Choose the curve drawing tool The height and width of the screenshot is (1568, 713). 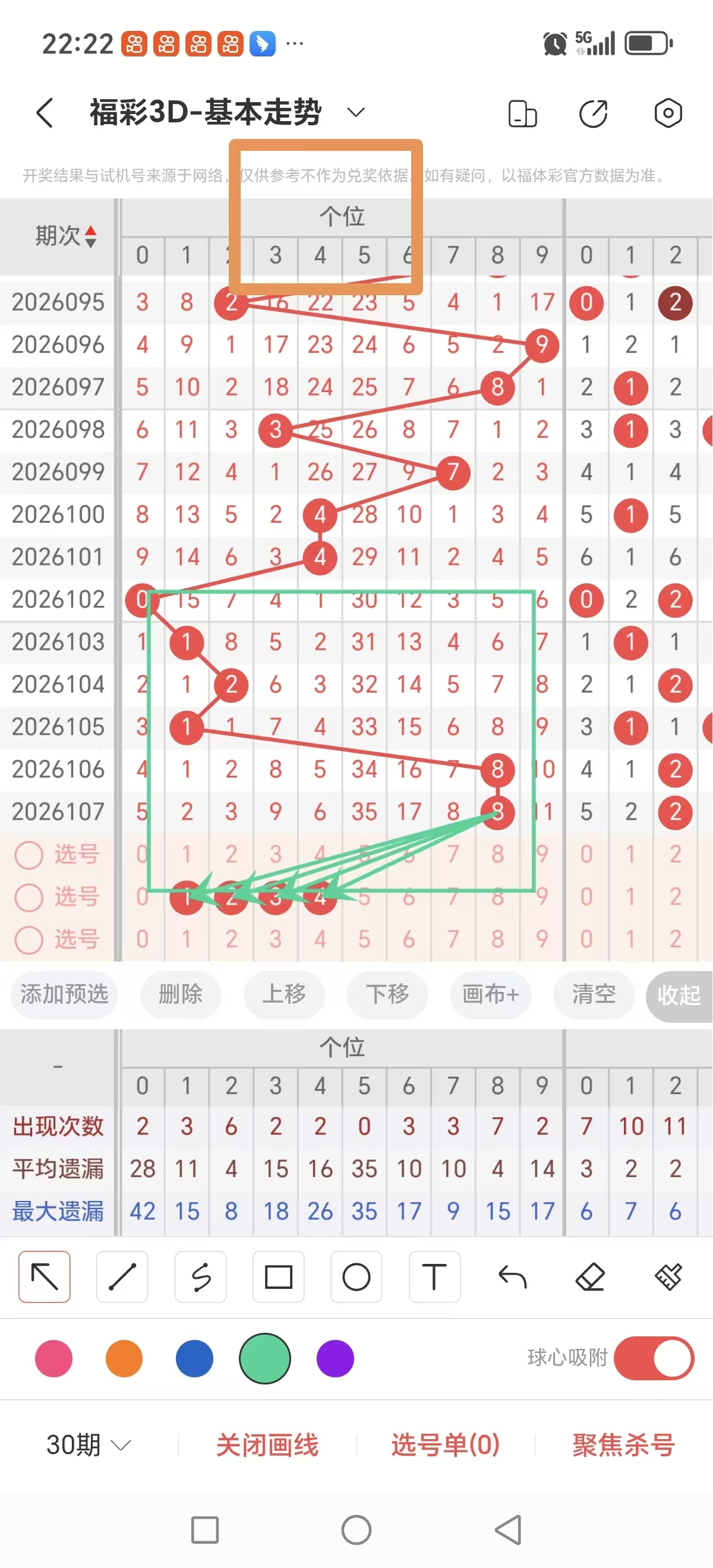pyautogui.click(x=200, y=1278)
